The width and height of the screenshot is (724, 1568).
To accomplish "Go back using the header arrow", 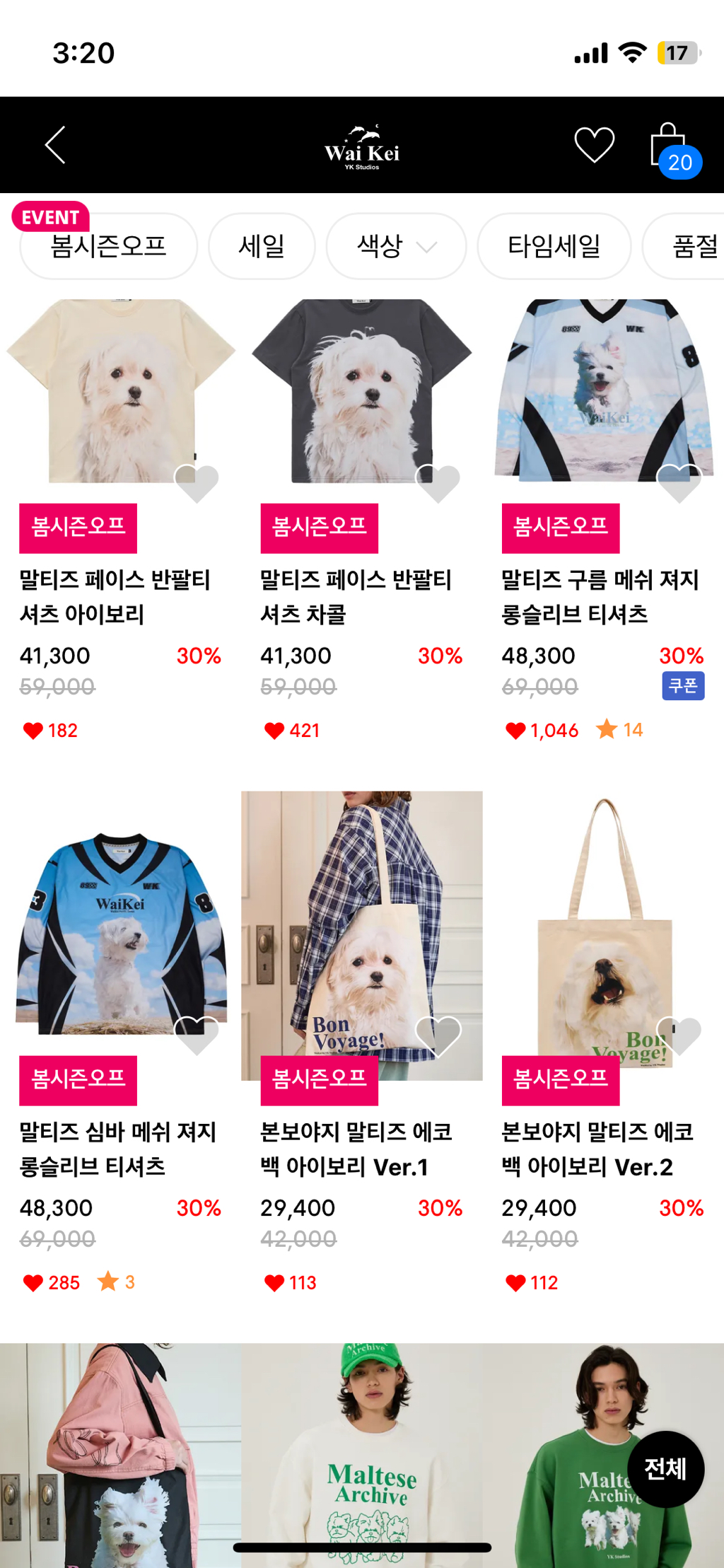I will [x=55, y=145].
